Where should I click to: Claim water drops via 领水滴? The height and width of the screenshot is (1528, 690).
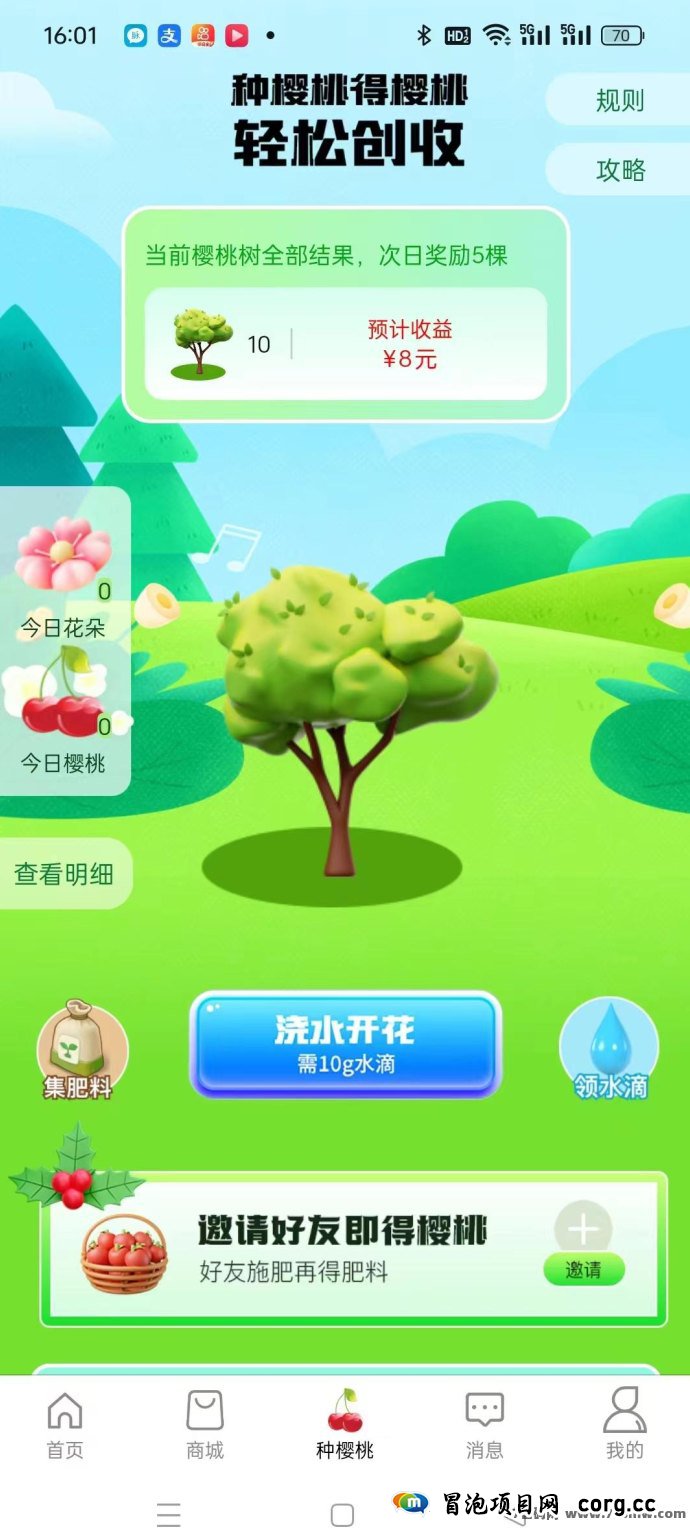(609, 1050)
